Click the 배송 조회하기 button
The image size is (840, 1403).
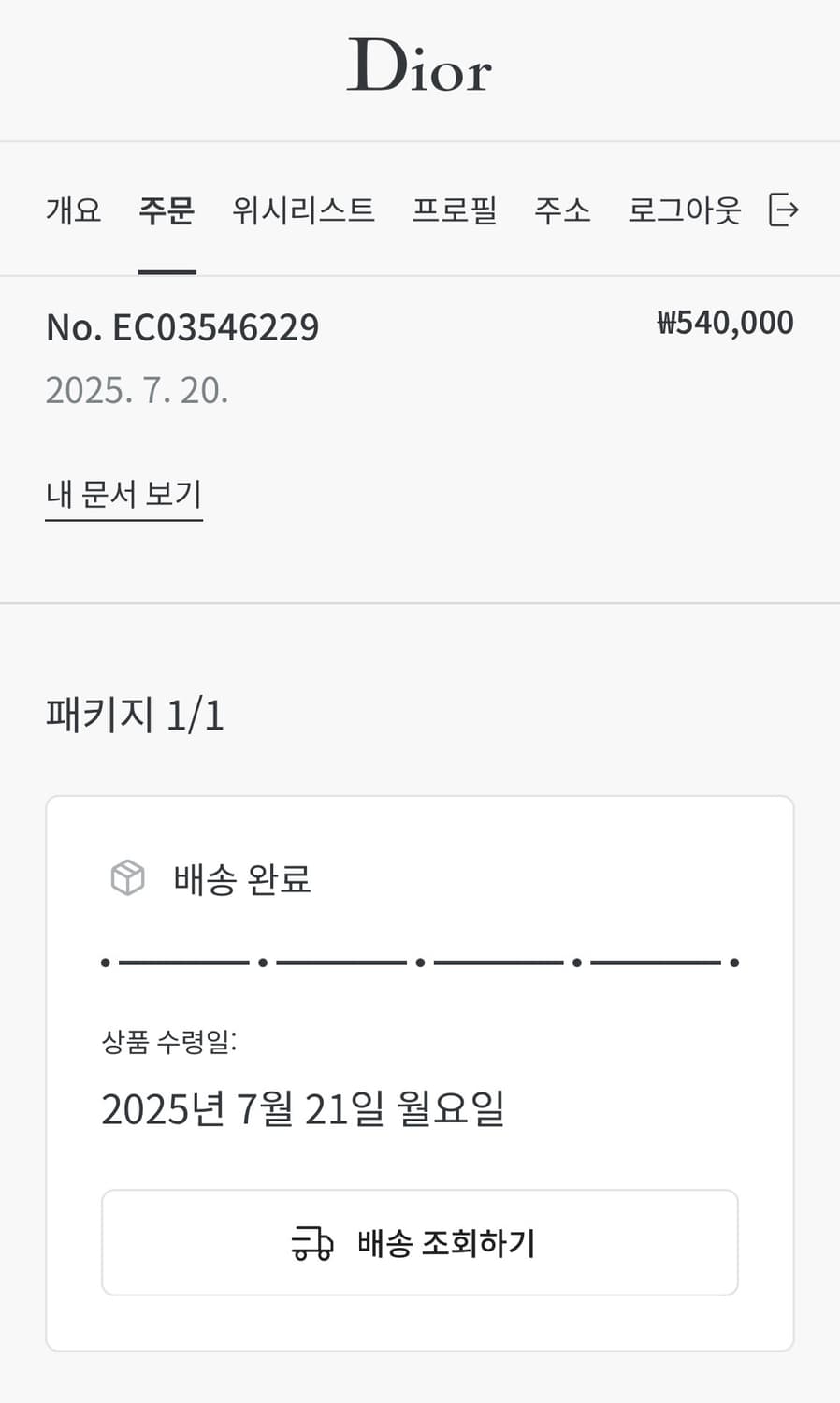pyautogui.click(x=419, y=1243)
